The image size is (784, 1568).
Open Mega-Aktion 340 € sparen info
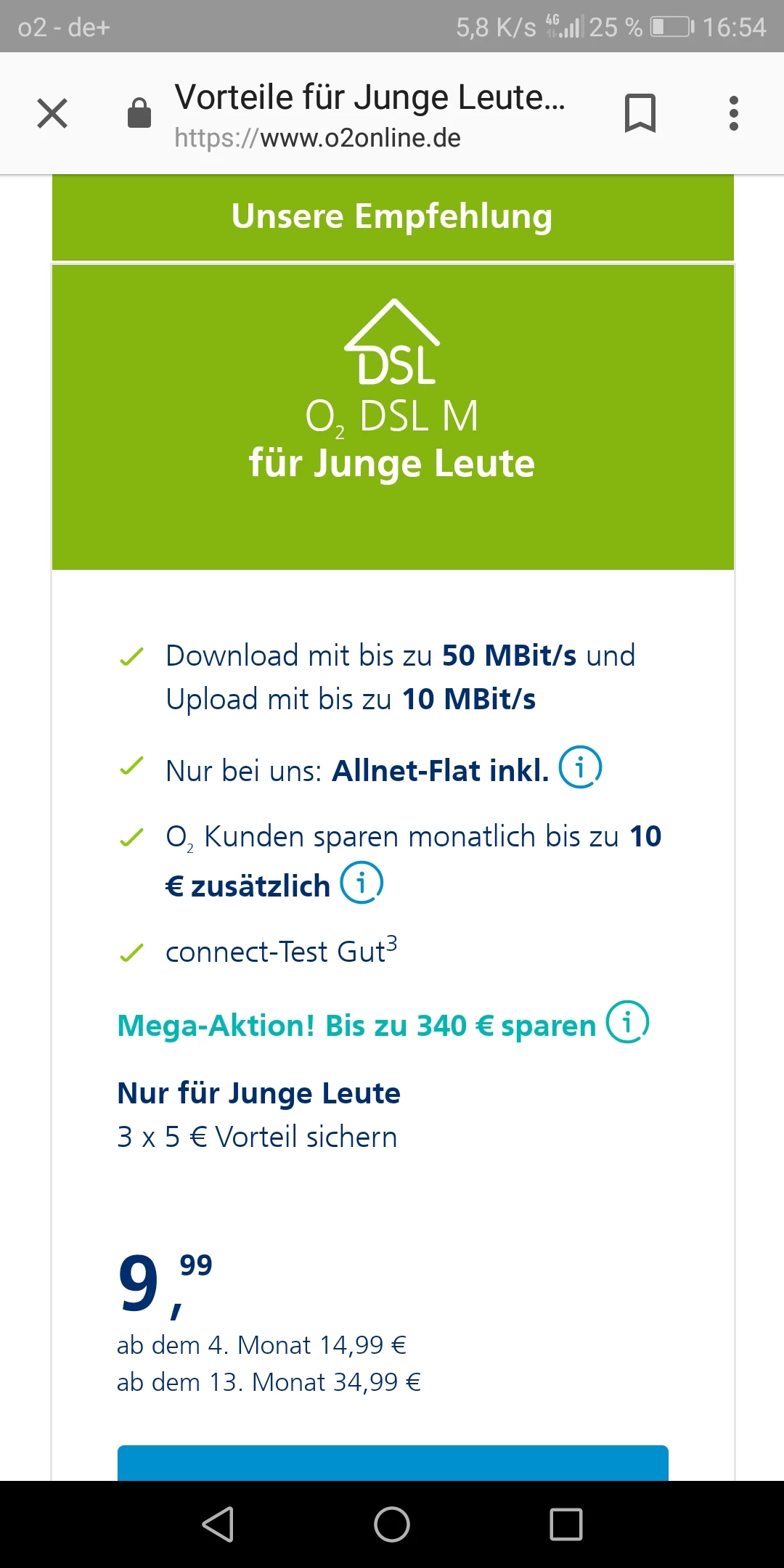[x=627, y=1022]
